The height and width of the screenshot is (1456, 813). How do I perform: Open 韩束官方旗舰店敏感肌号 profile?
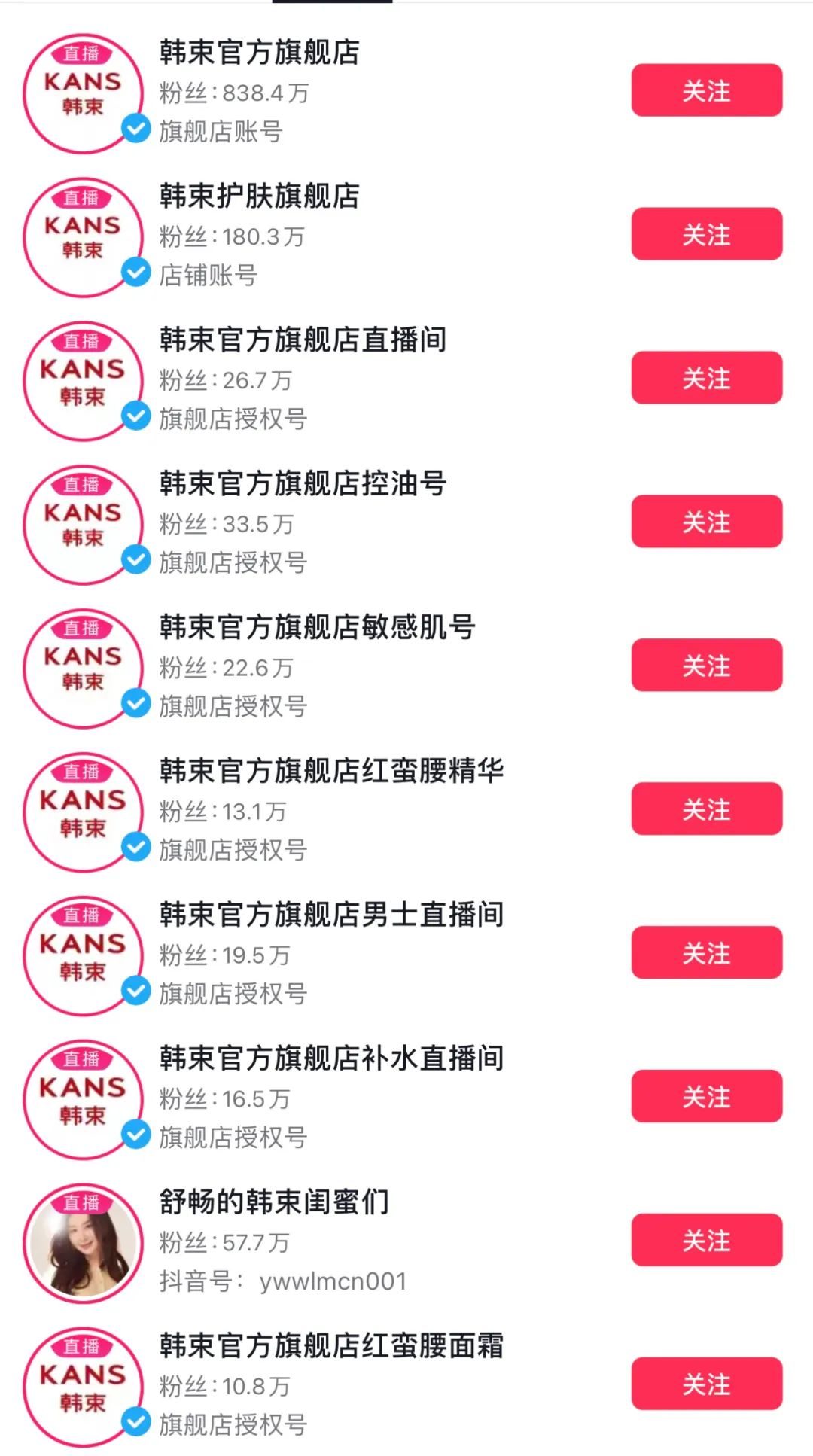[317, 628]
